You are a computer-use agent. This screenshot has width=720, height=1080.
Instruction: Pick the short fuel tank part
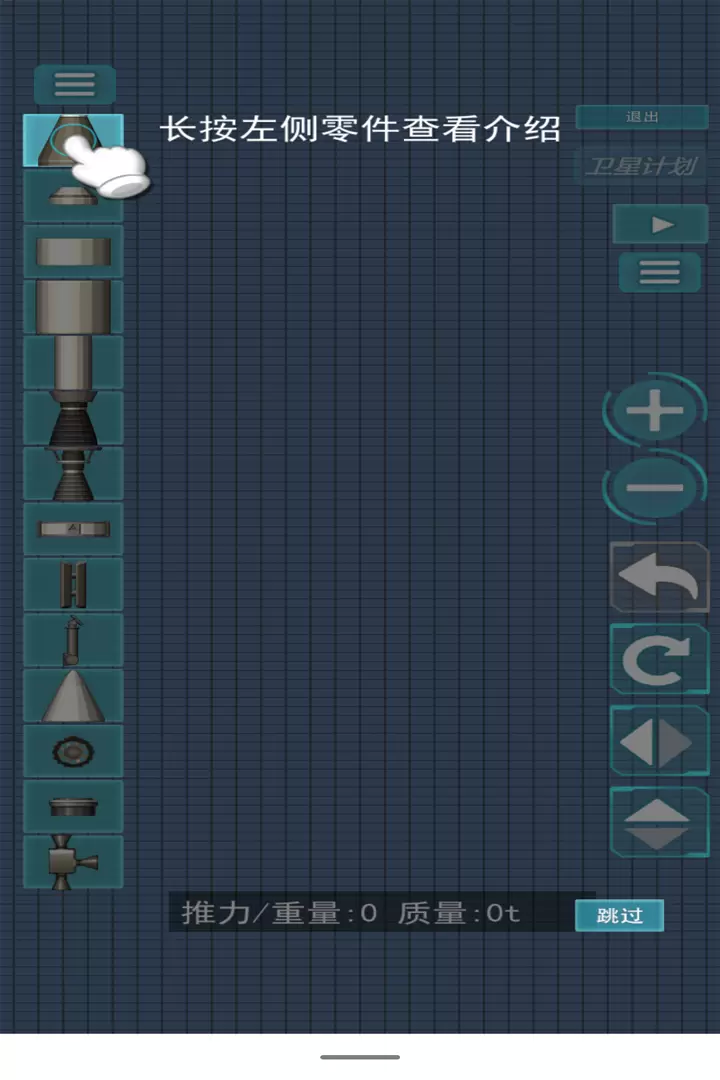pos(73,252)
